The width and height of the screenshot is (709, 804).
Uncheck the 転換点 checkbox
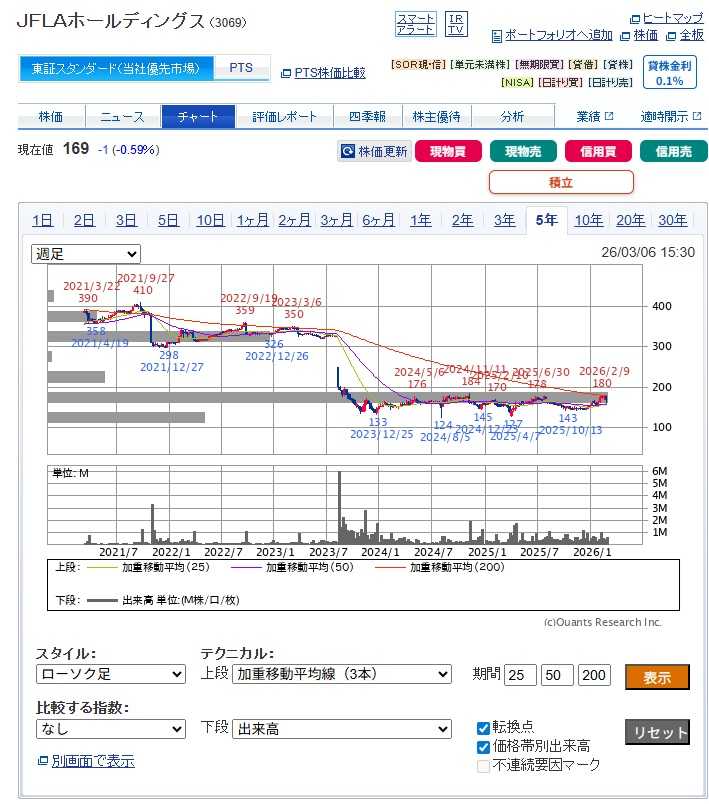point(484,727)
